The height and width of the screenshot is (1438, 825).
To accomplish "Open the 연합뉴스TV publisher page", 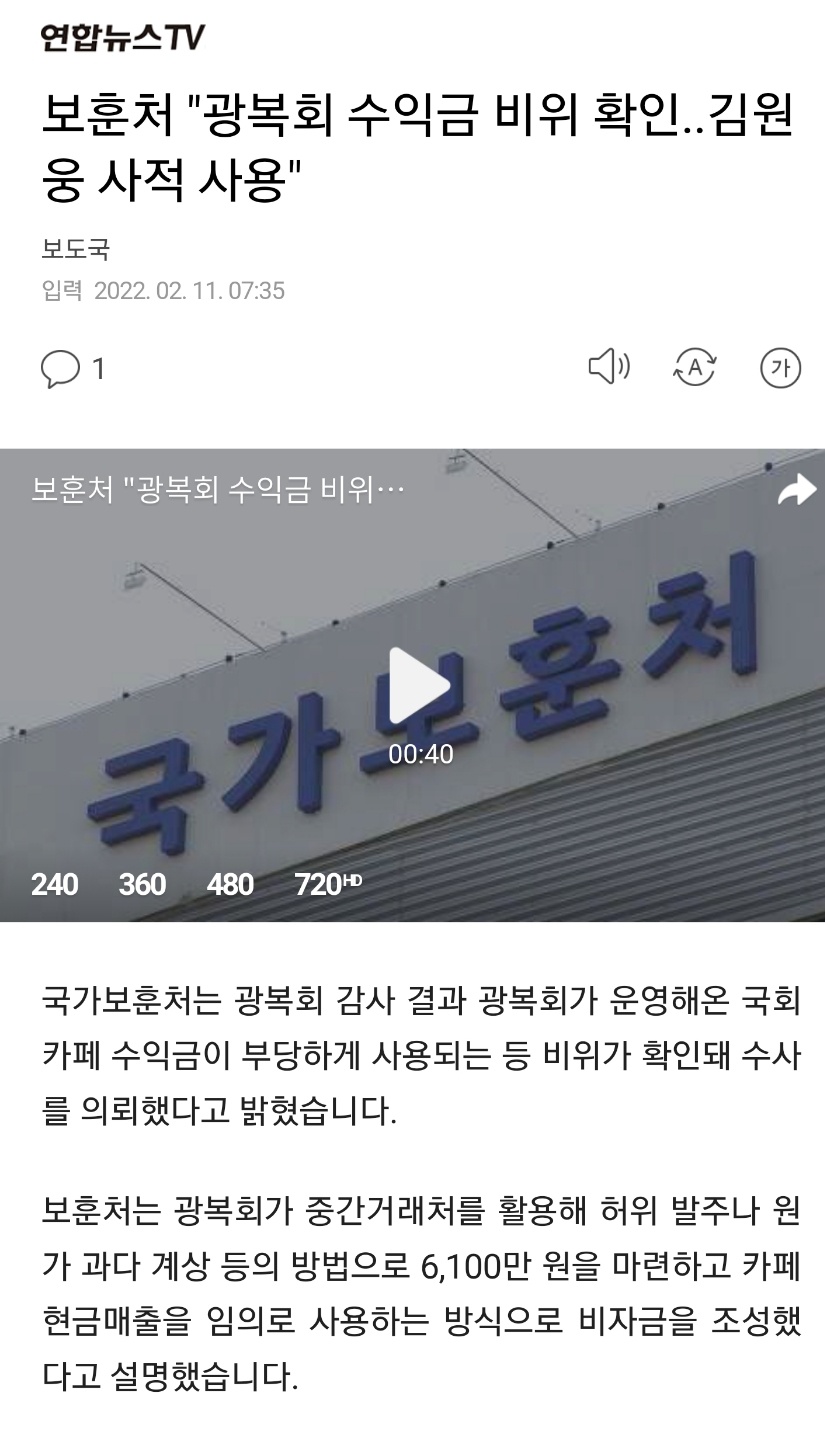I will [x=122, y=38].
